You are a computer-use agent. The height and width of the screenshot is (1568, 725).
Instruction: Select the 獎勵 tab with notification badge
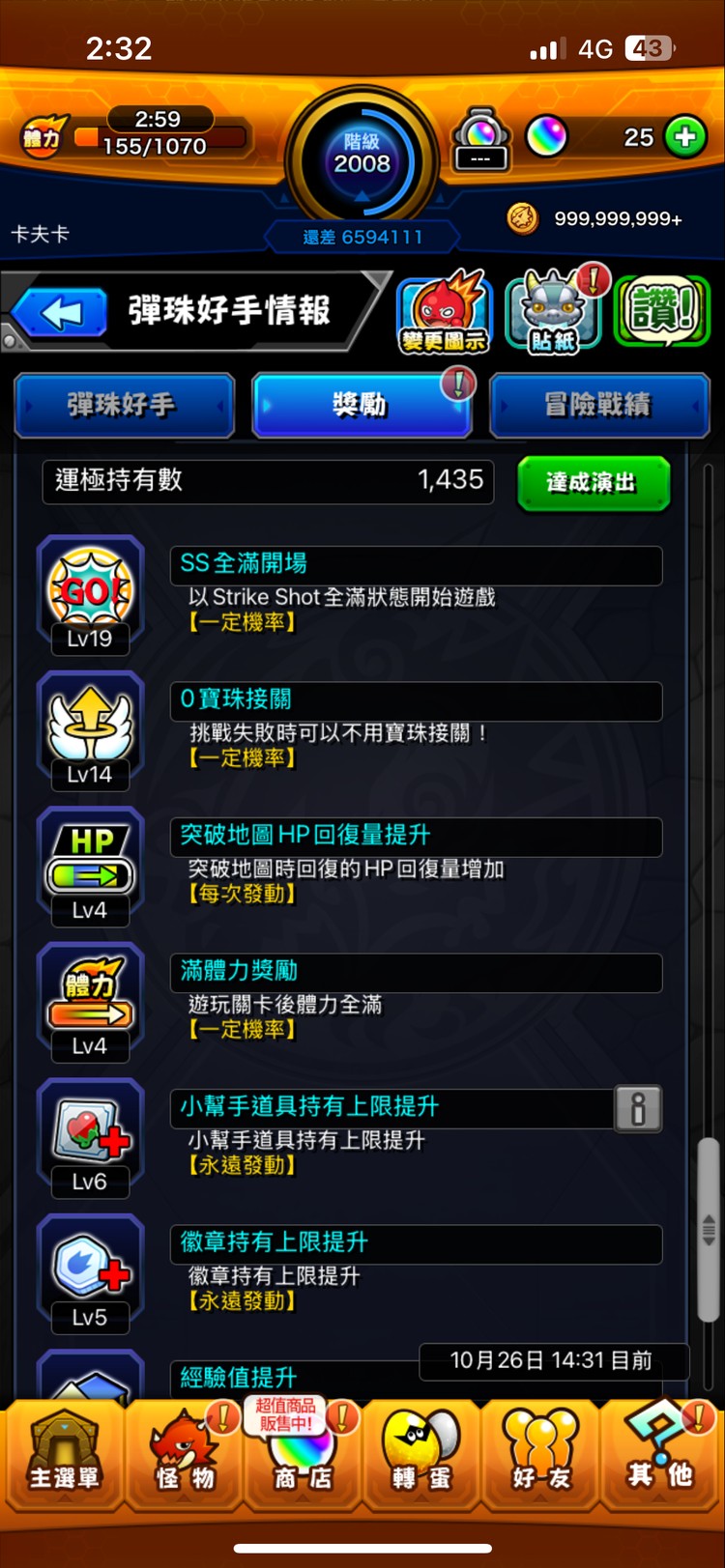(362, 406)
